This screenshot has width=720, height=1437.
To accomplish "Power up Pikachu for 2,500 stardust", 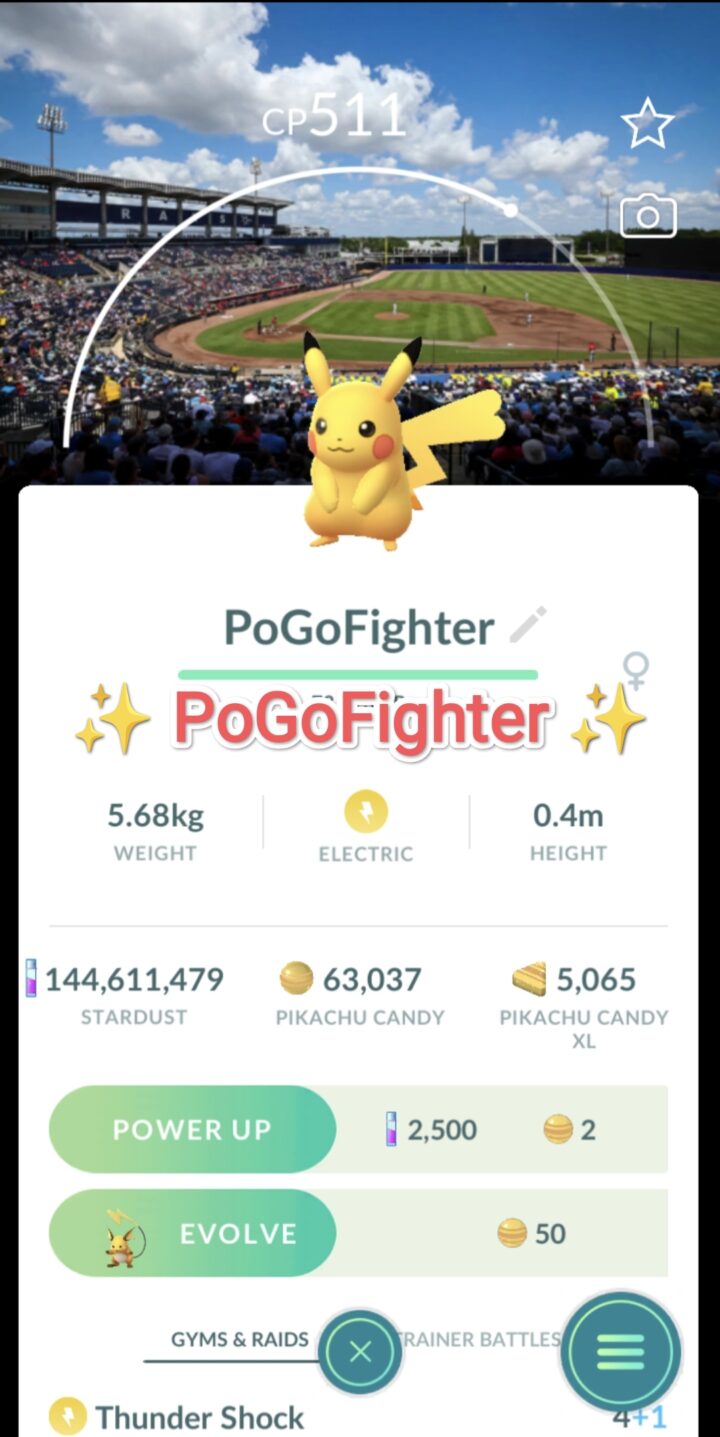I will tap(193, 1129).
